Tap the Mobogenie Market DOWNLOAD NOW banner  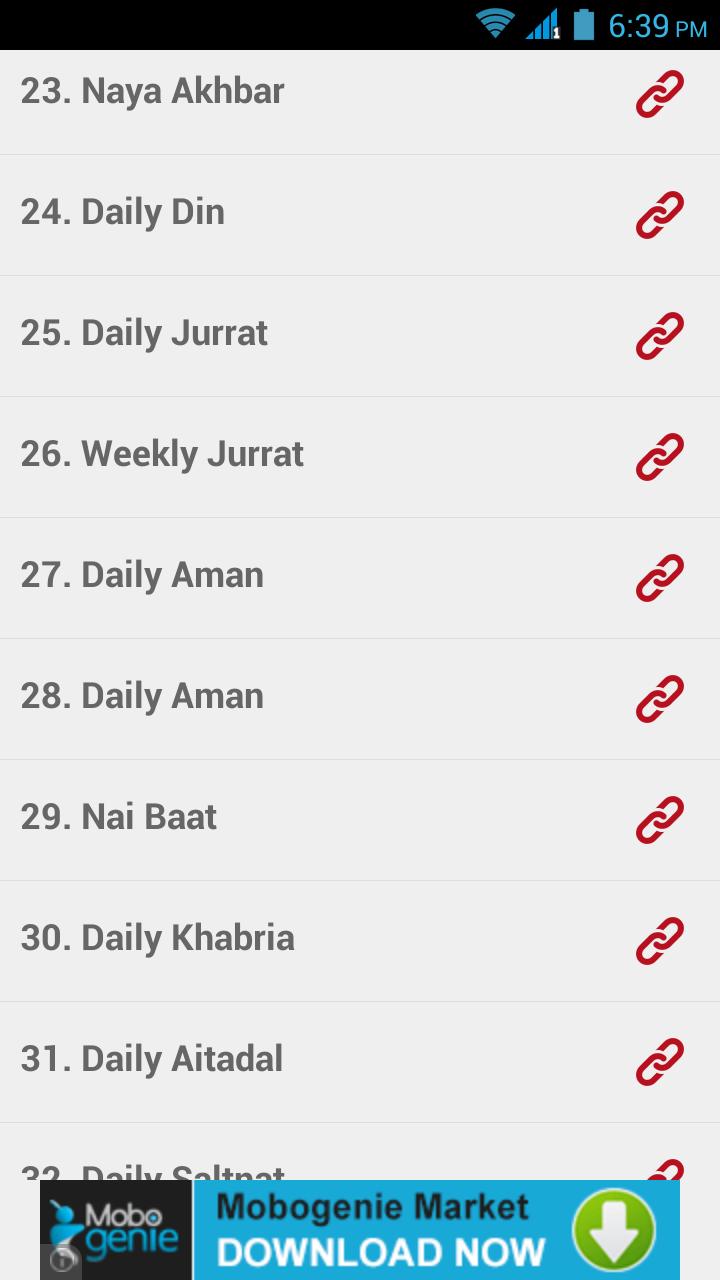coord(380,1229)
